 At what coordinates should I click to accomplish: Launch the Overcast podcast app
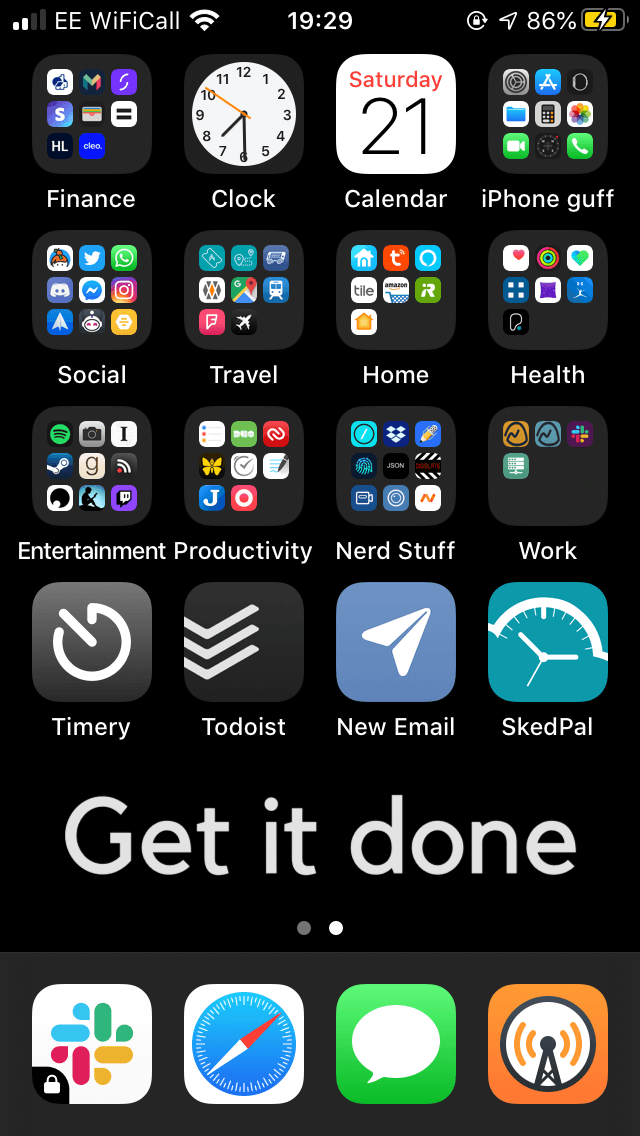(548, 1044)
